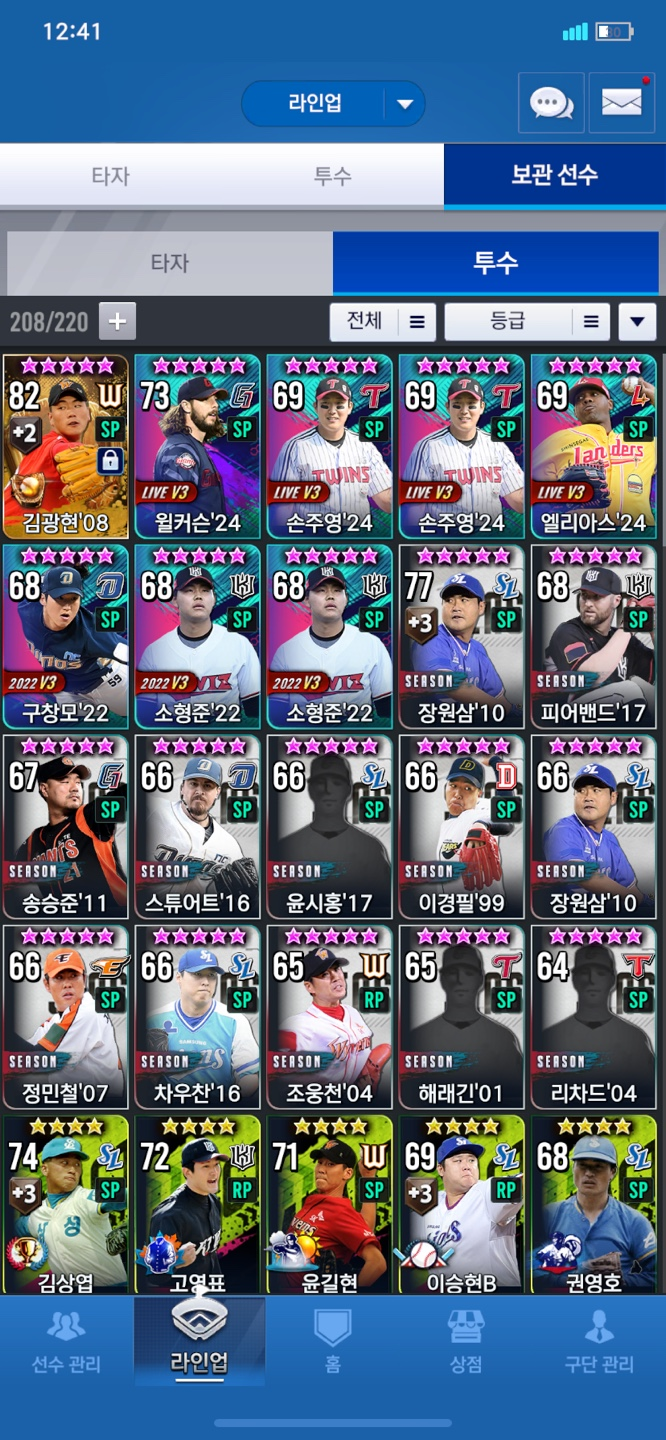
Task: Open the 윌커슨'24 player card
Action: pyautogui.click(x=198, y=446)
